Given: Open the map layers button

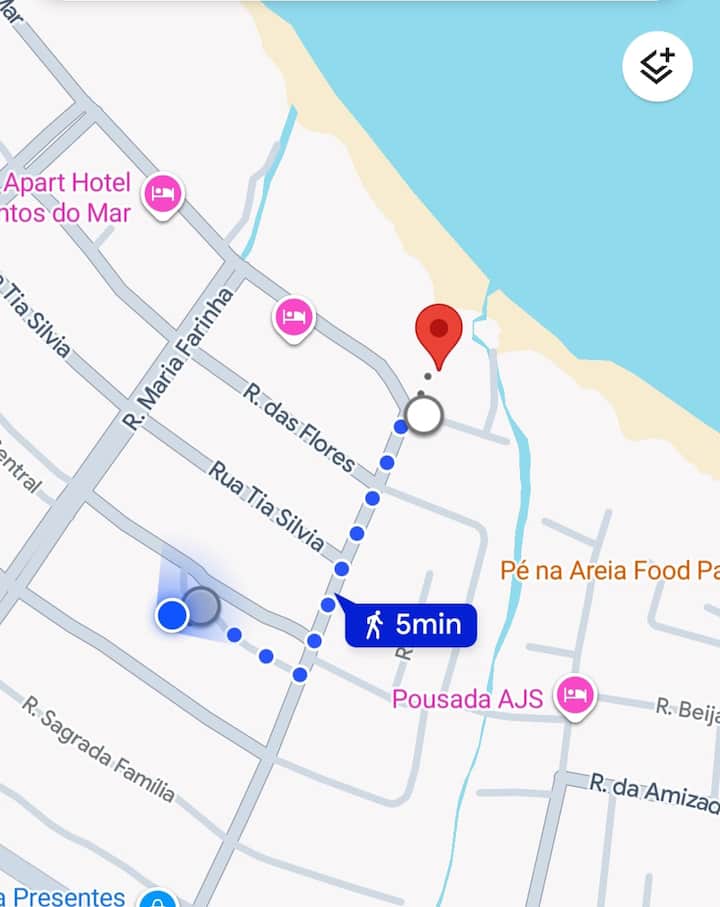Looking at the screenshot, I should click(657, 68).
